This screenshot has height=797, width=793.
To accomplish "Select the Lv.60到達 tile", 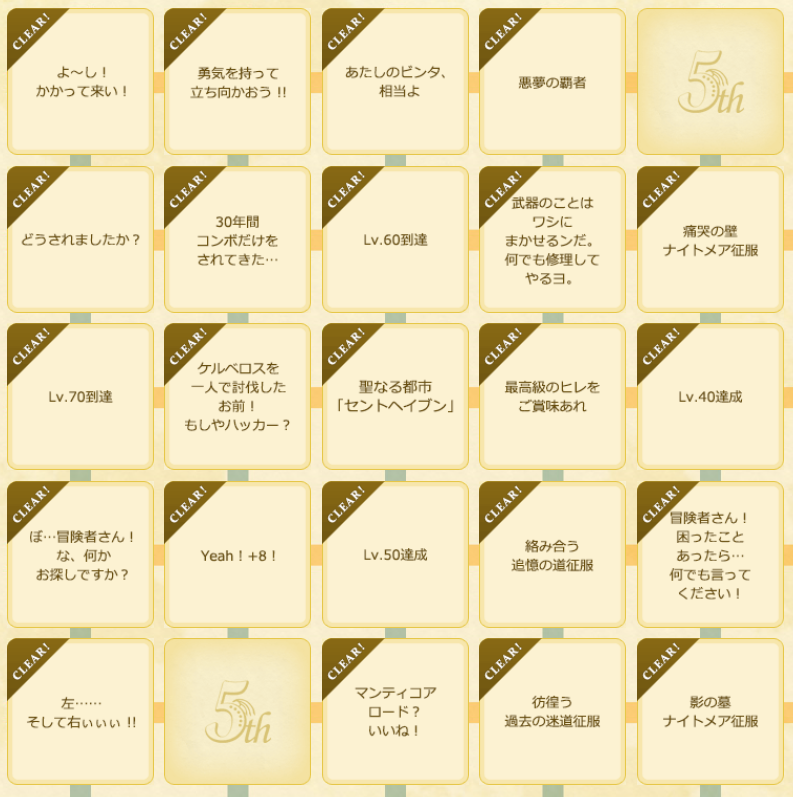I will 395,240.
